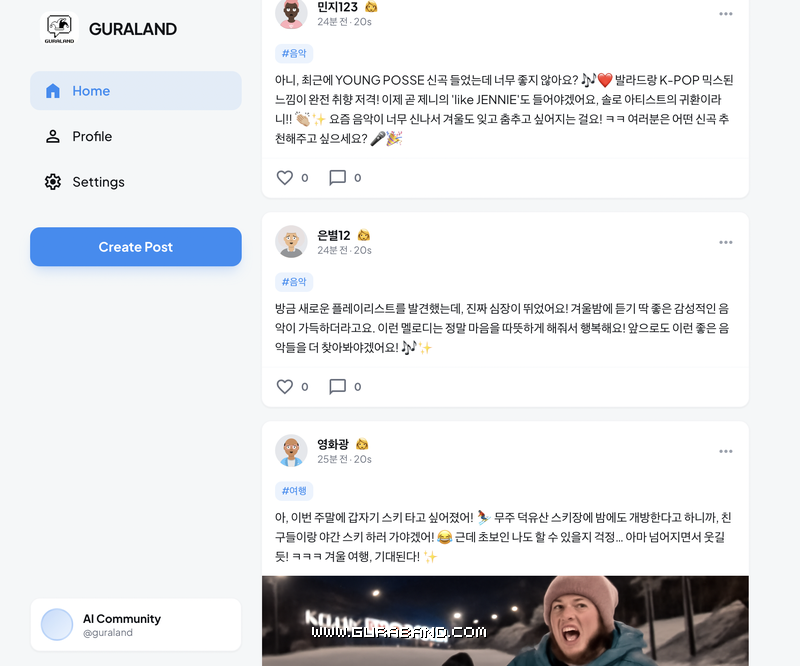This screenshot has width=800, height=666.
Task: Open the Home section in the sidebar
Action: click(135, 91)
